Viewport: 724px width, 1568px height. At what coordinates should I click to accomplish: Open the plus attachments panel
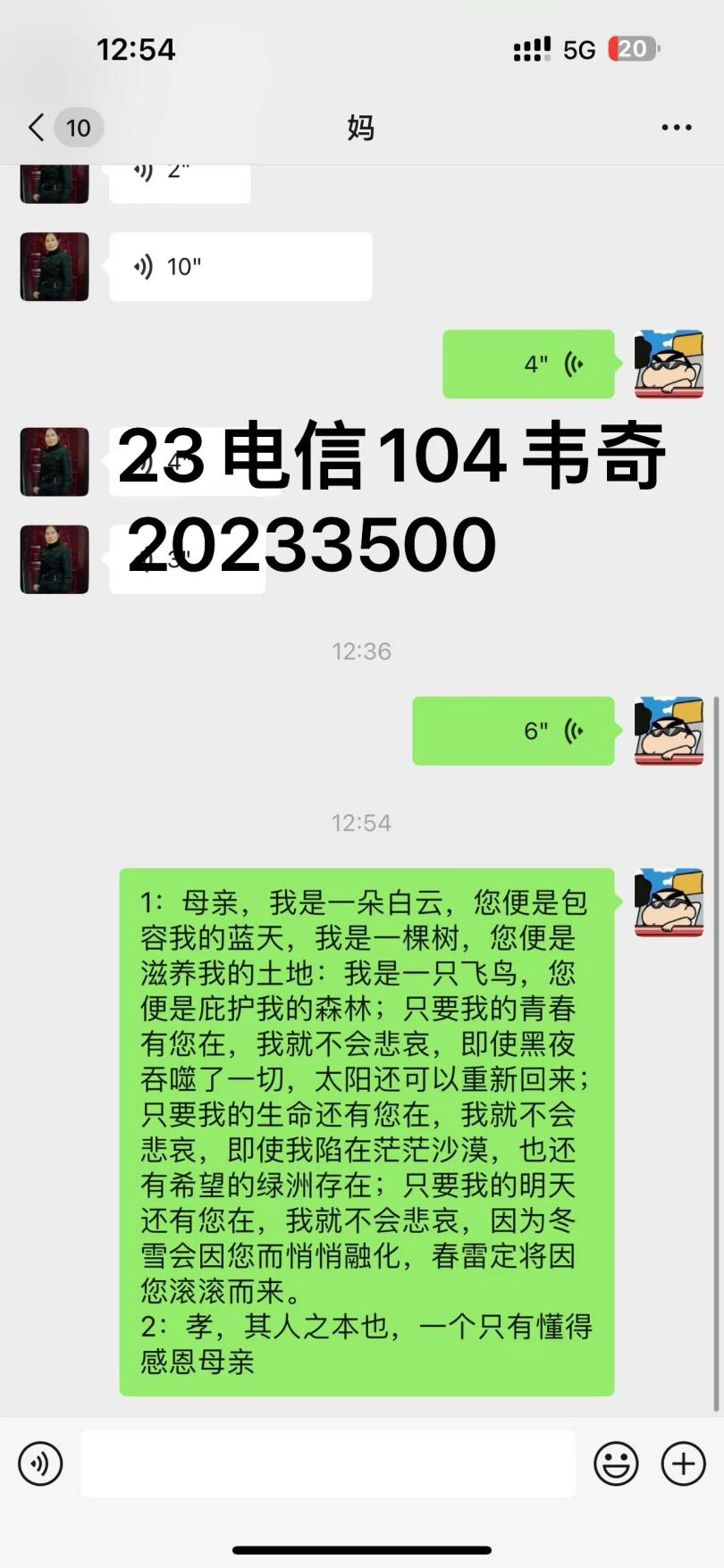(683, 1463)
